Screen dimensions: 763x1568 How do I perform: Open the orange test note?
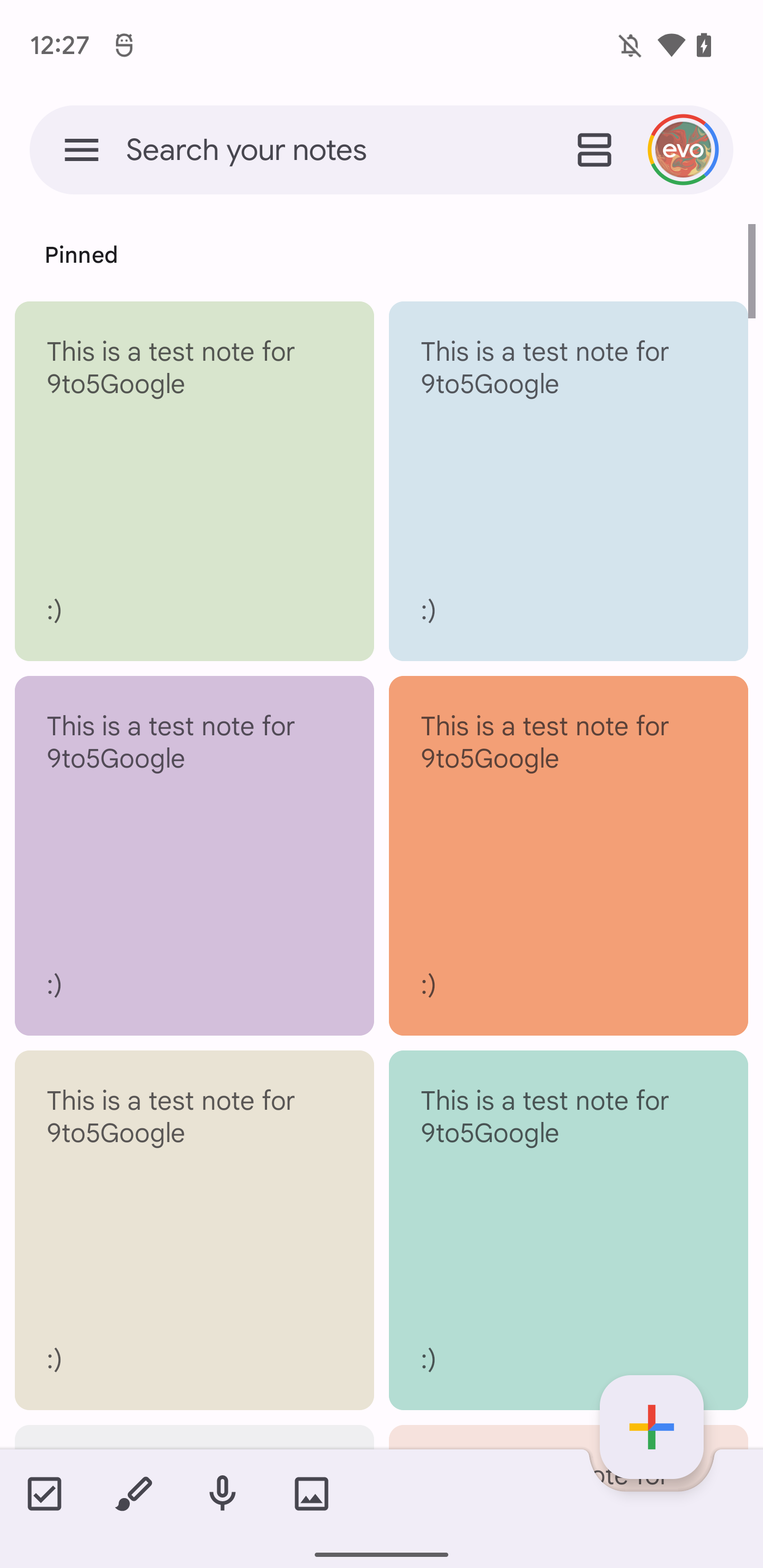coord(568,855)
